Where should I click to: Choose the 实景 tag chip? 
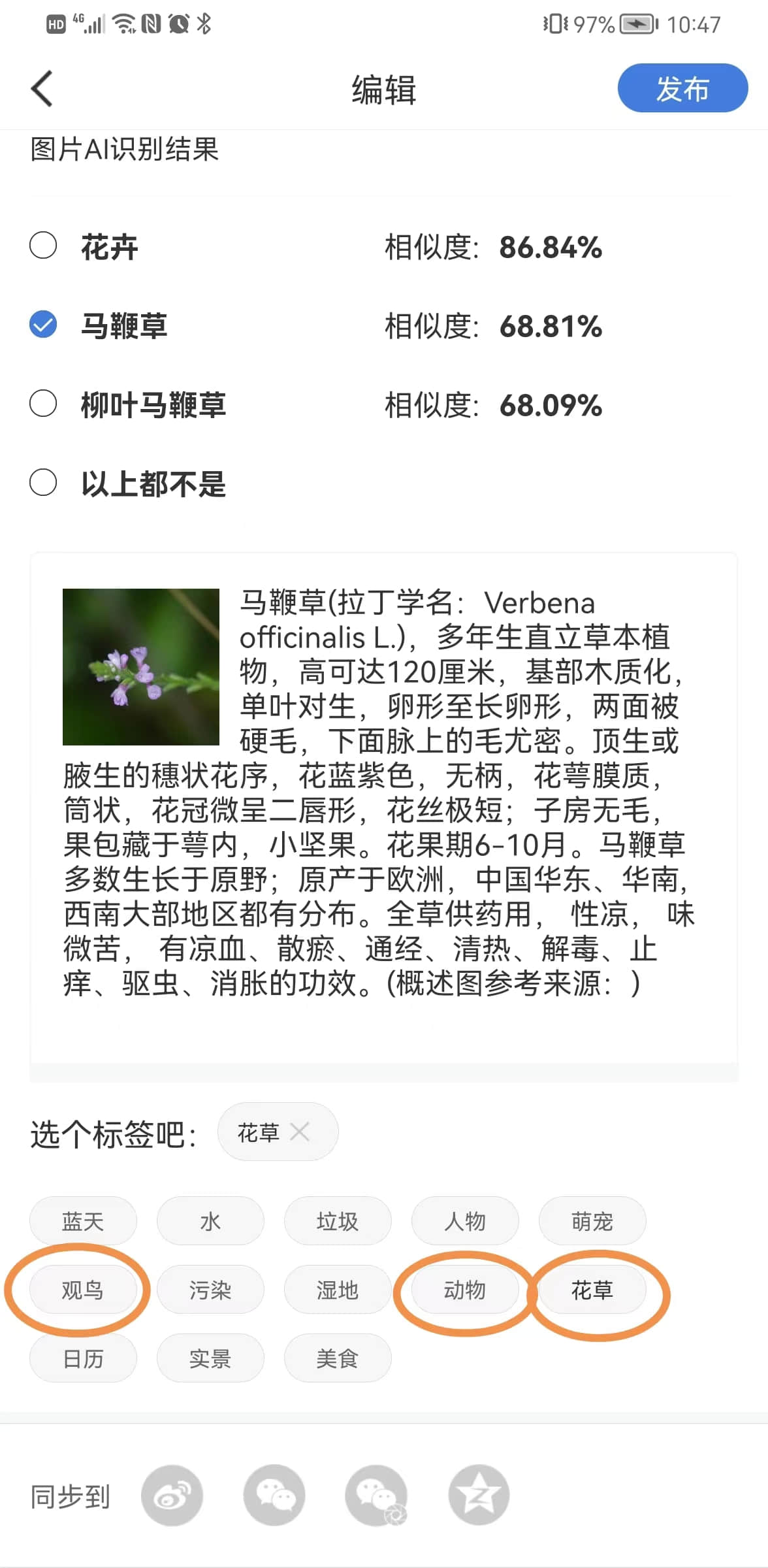210,1358
